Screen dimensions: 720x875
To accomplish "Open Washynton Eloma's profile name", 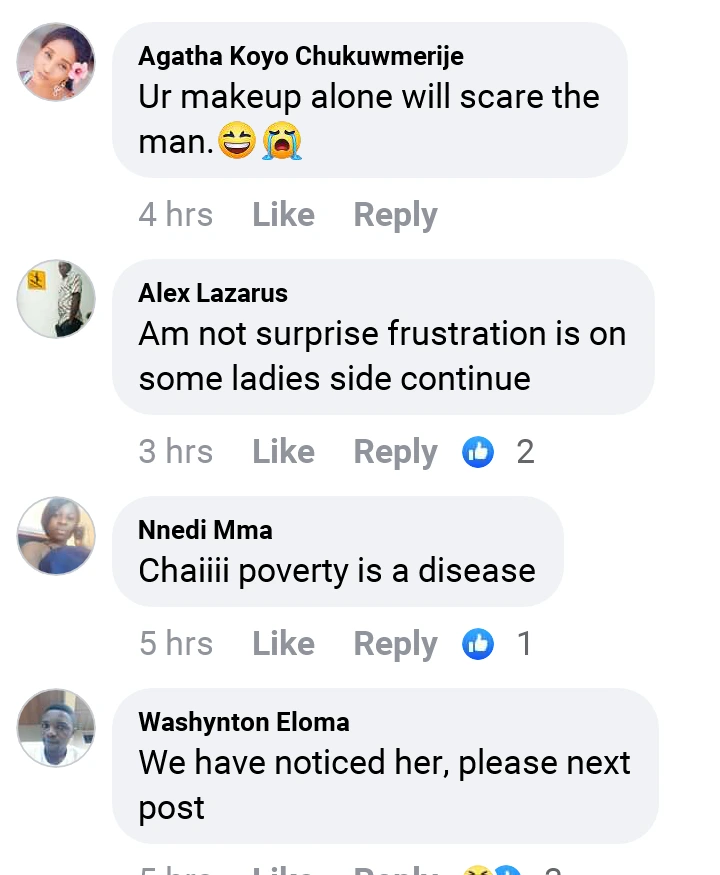I will pyautogui.click(x=244, y=722).
